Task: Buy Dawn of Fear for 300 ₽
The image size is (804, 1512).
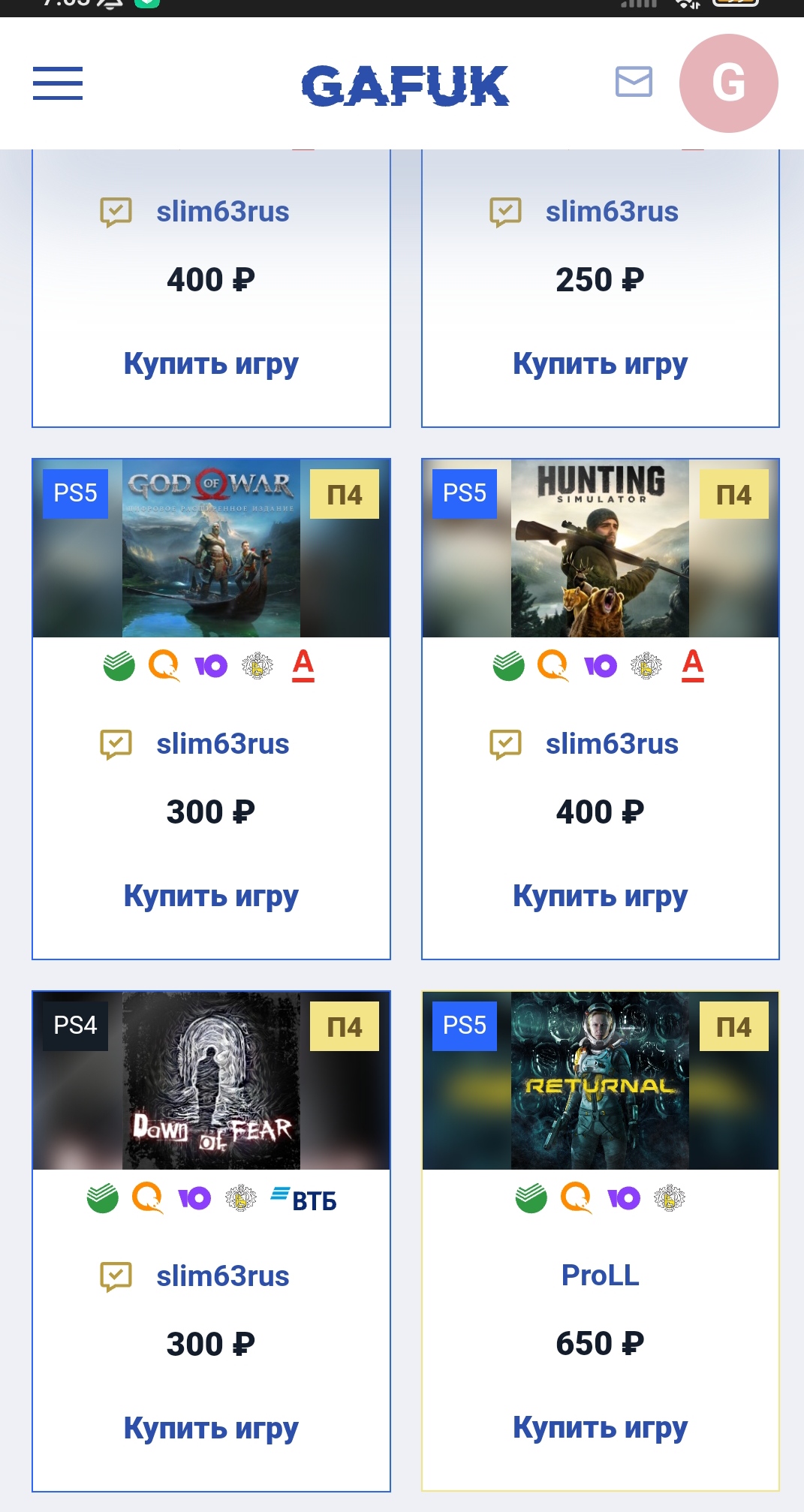Action: [211, 1429]
